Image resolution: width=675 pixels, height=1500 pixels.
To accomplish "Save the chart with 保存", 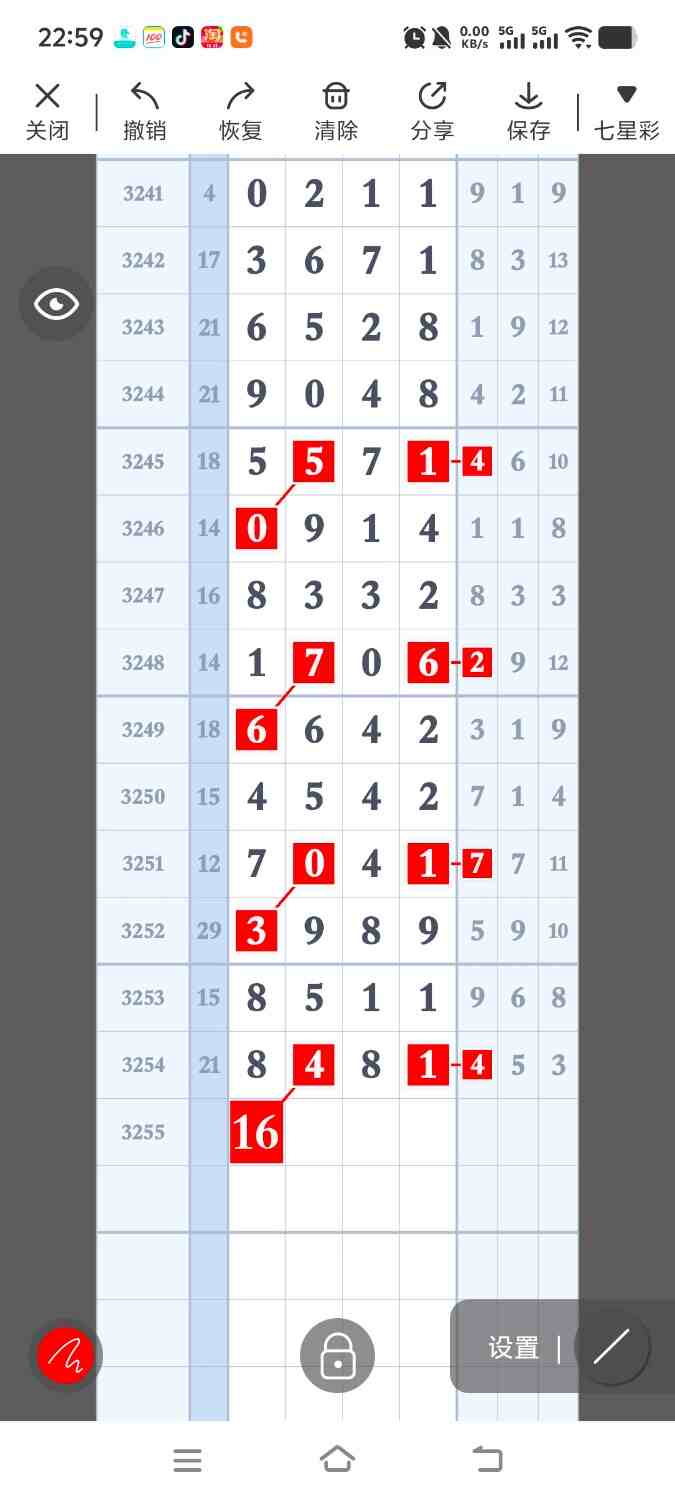I will click(528, 111).
